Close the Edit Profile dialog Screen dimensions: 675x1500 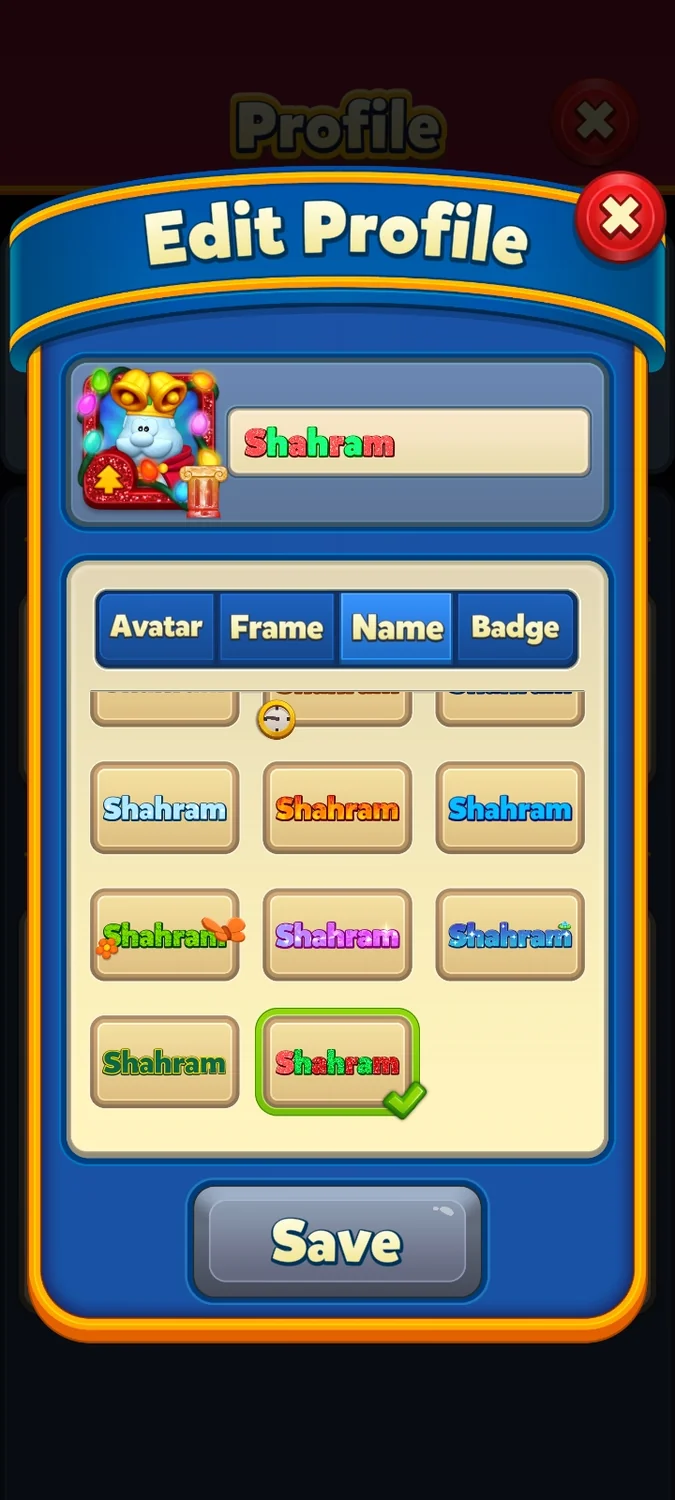point(620,217)
